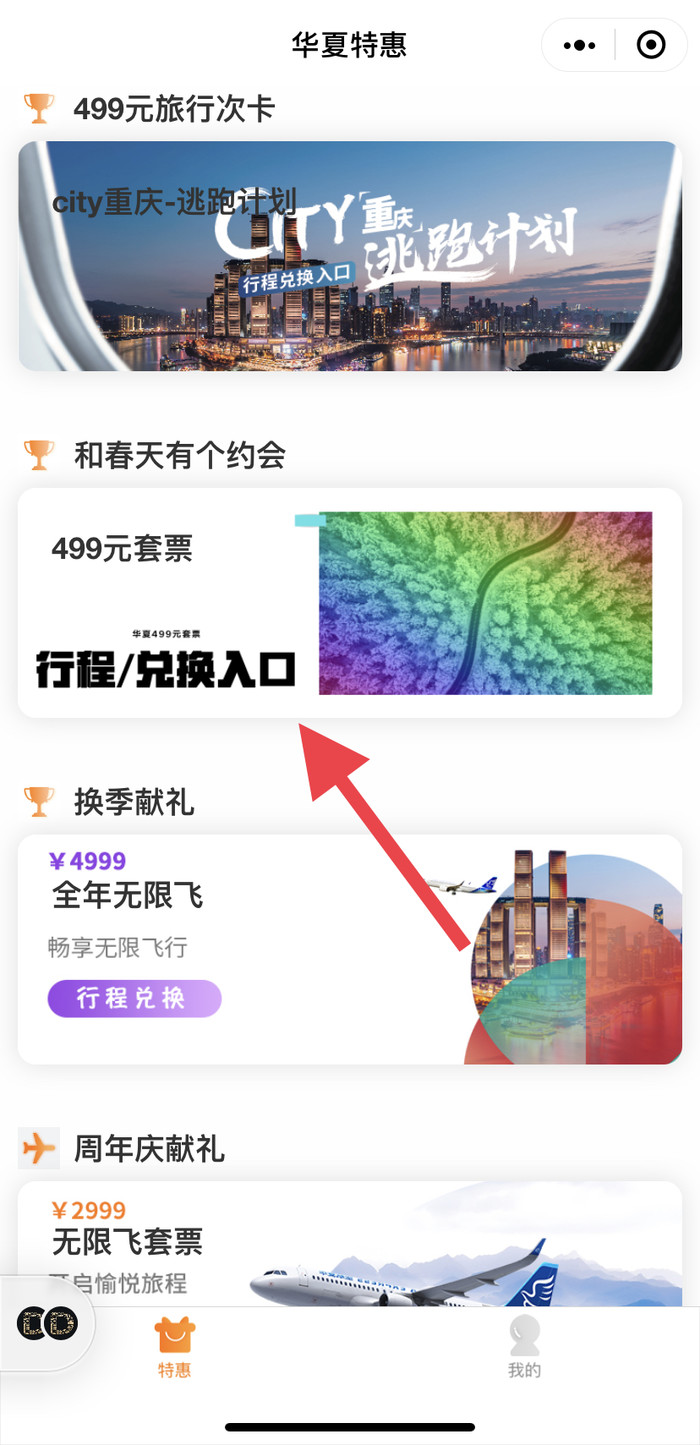
Task: Switch to the 我的 tab
Action: [524, 1348]
